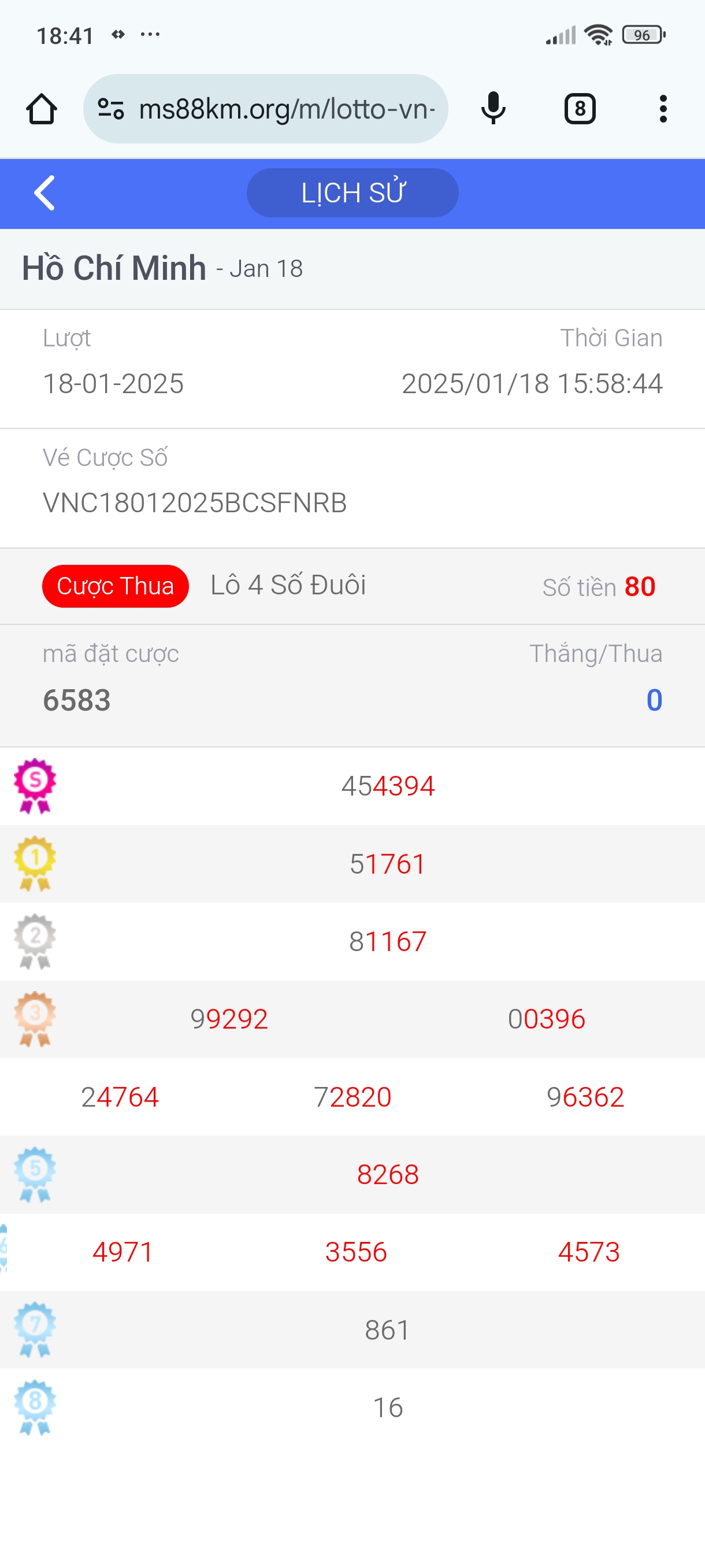Open the tab switcher showing 8 tabs
This screenshot has height=1568, width=705.
[579, 109]
